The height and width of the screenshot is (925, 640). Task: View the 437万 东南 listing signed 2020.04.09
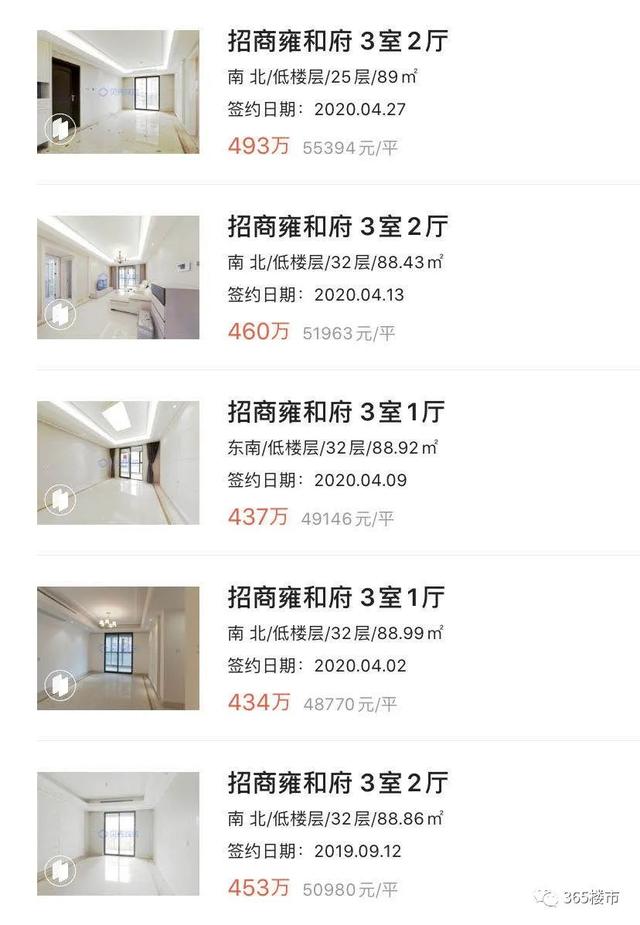(x=336, y=412)
